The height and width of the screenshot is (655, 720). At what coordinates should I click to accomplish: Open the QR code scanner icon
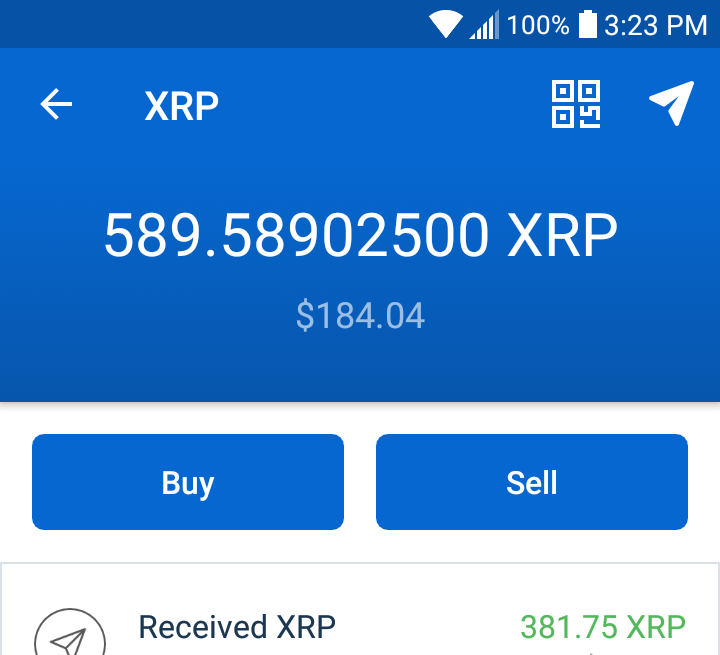[576, 104]
